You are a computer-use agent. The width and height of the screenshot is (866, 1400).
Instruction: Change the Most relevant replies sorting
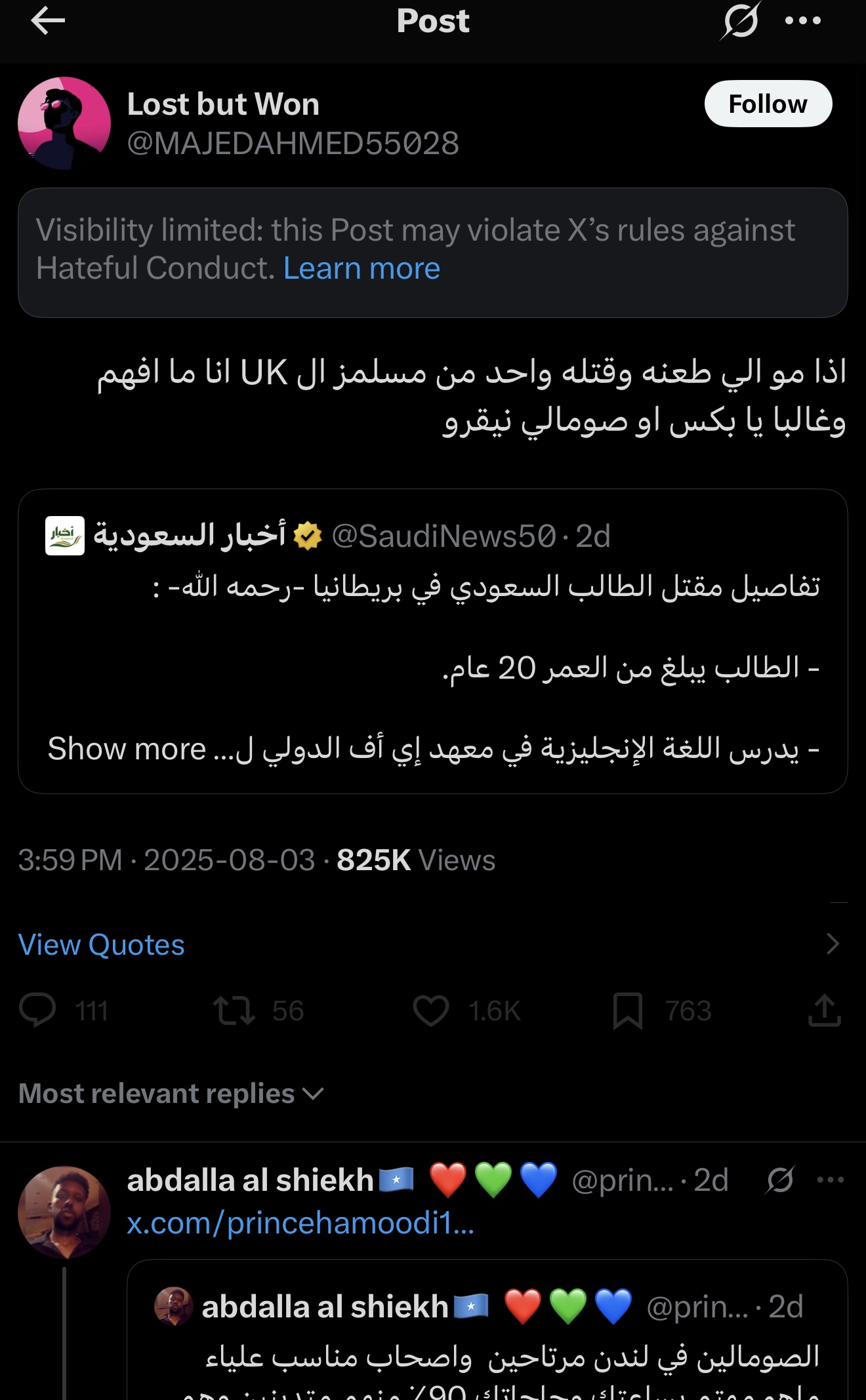[172, 1094]
